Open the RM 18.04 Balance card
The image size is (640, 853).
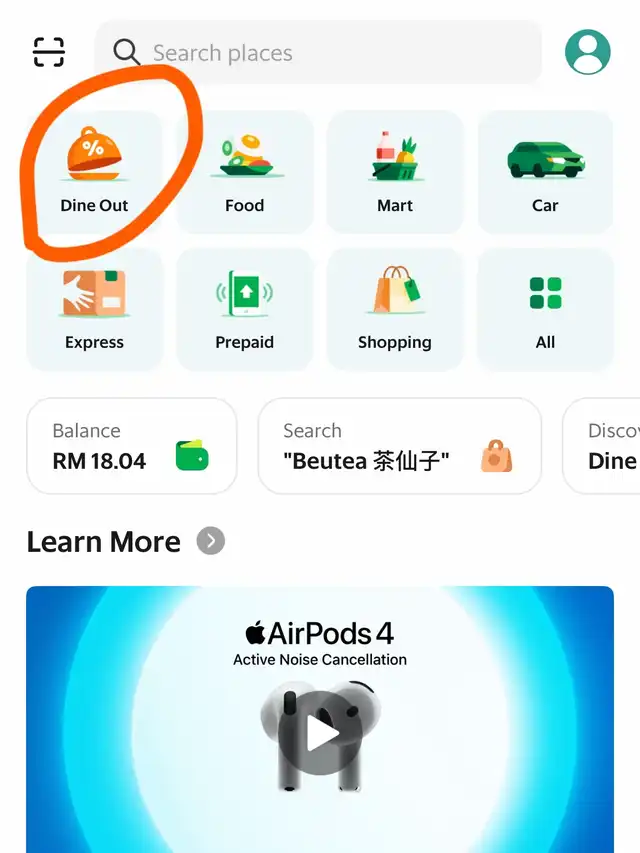click(x=131, y=446)
